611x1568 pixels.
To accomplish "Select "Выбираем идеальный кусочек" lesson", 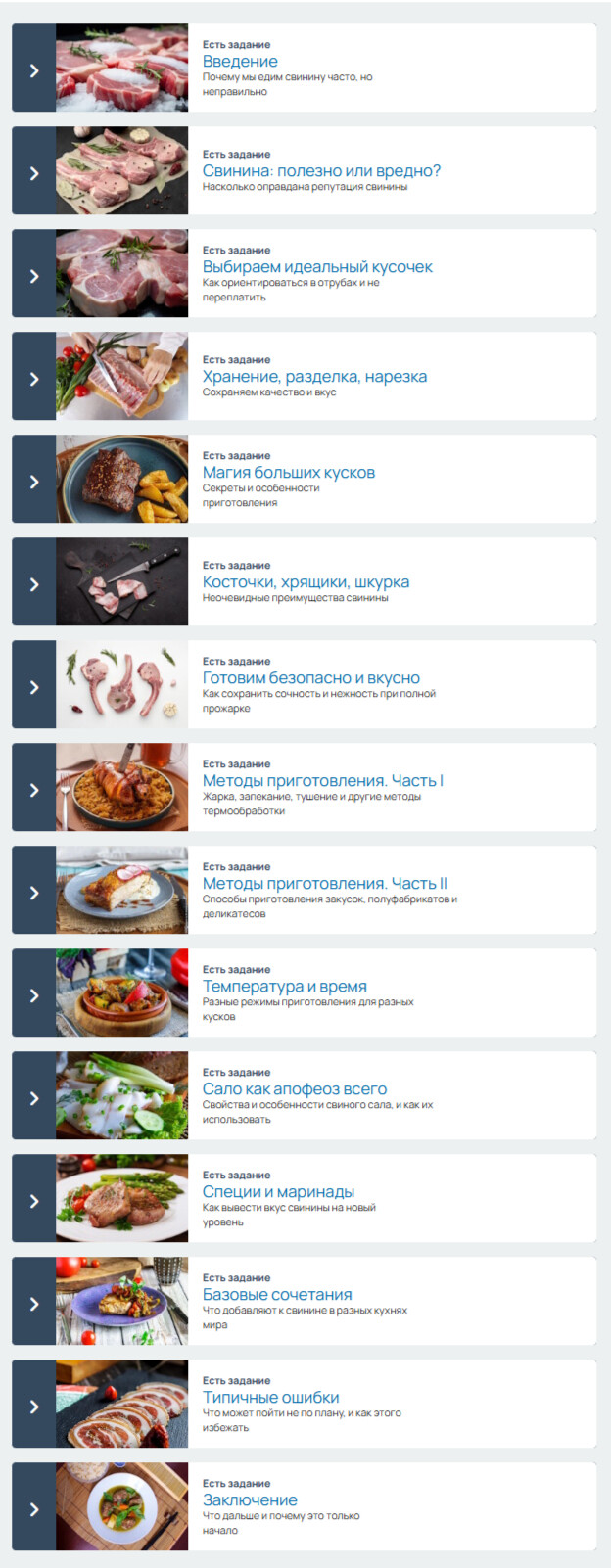I will pos(317,267).
